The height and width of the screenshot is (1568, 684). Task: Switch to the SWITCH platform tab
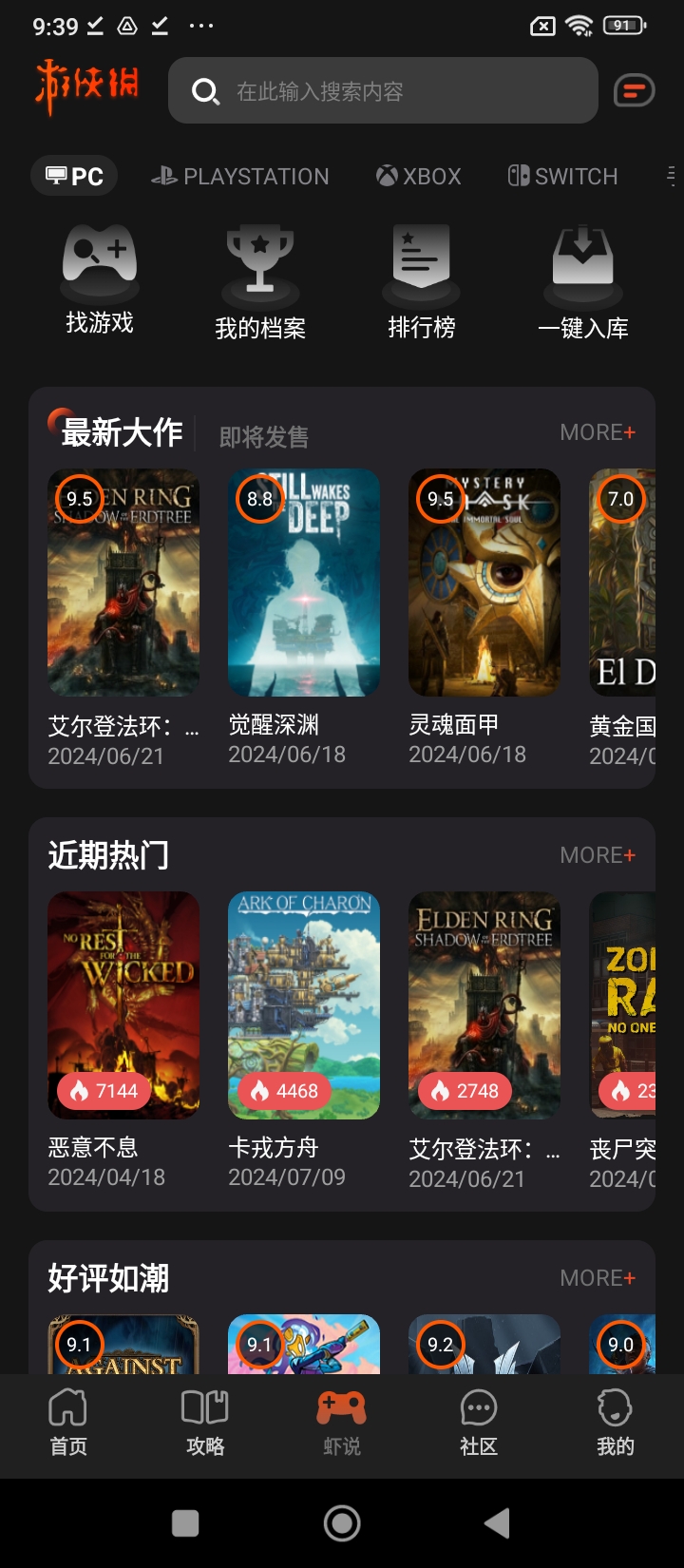point(563,177)
